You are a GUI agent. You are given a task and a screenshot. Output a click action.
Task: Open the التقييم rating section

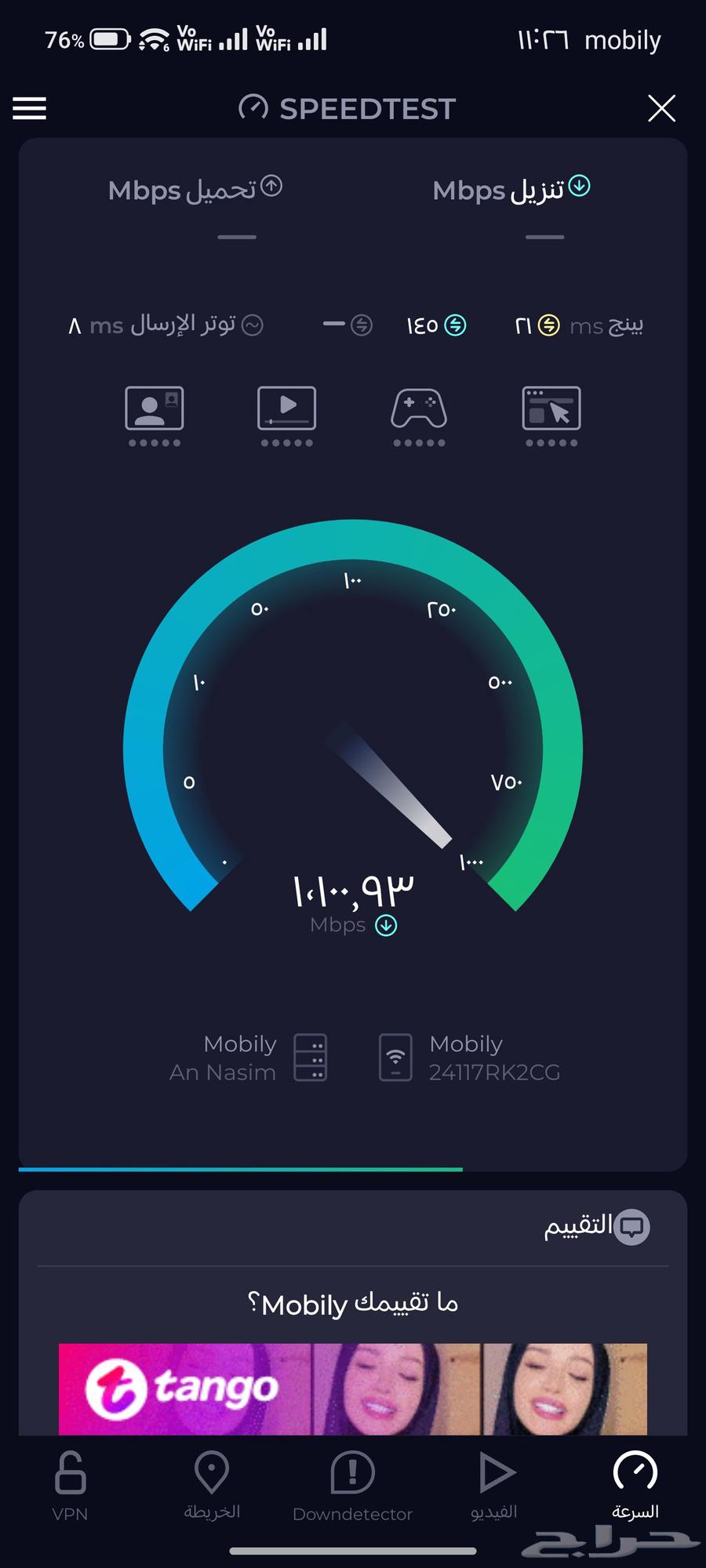pos(597,1228)
